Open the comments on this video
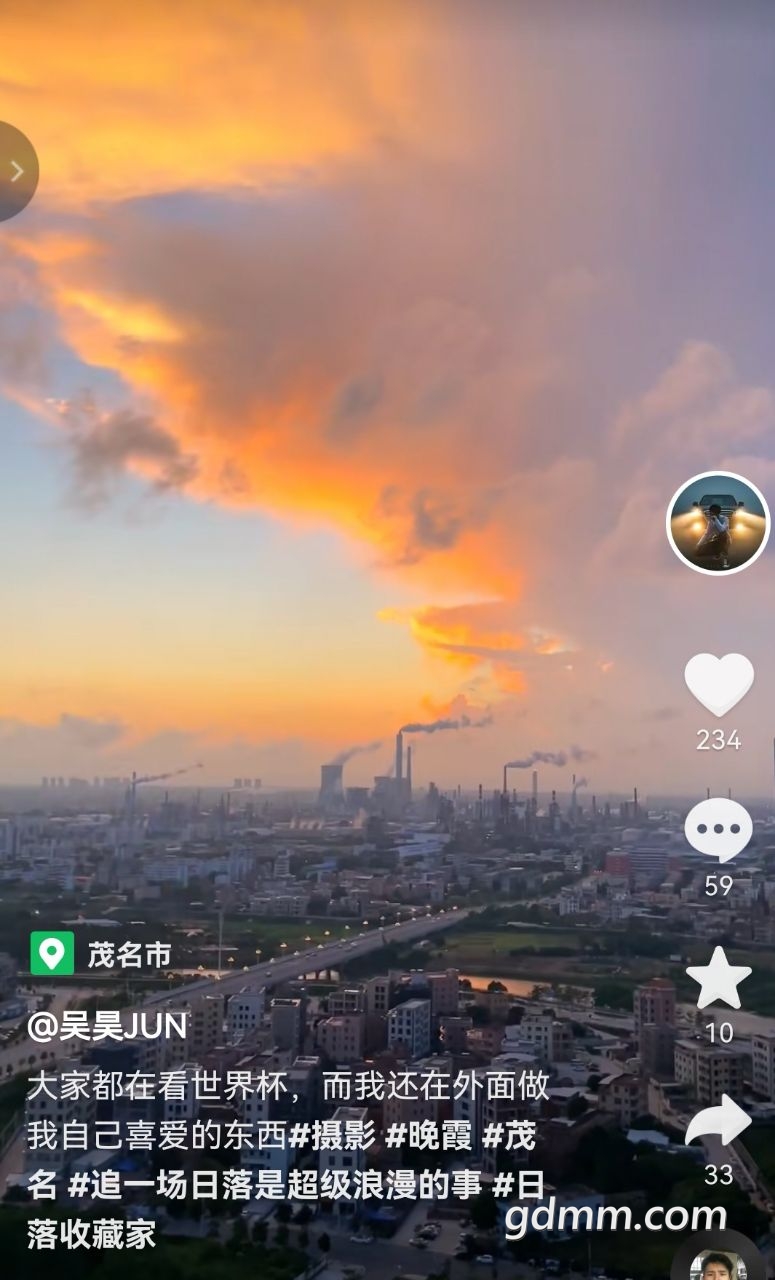Screen dimensions: 775x1280 point(718,830)
